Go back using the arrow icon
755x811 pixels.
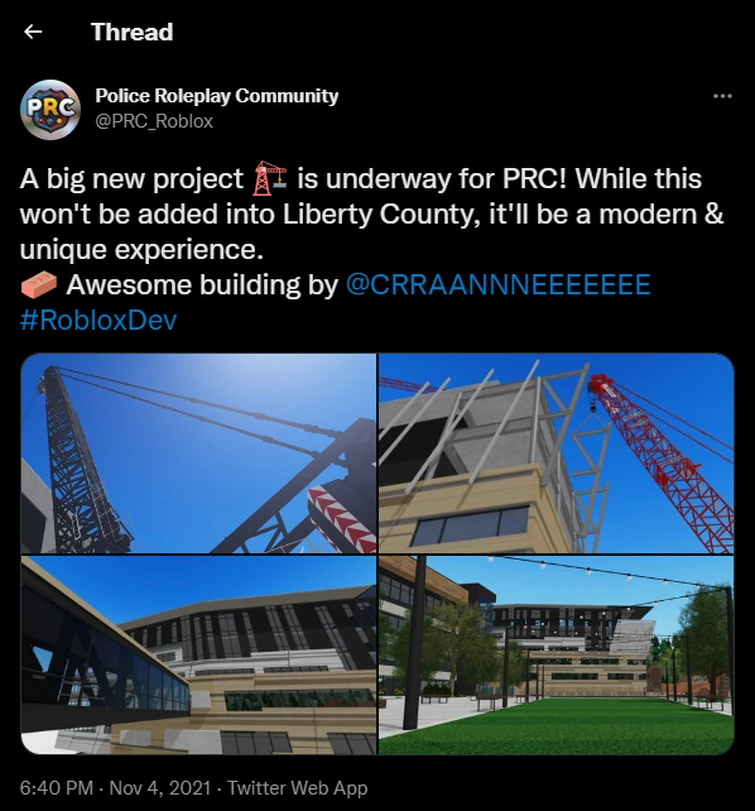click(x=33, y=32)
